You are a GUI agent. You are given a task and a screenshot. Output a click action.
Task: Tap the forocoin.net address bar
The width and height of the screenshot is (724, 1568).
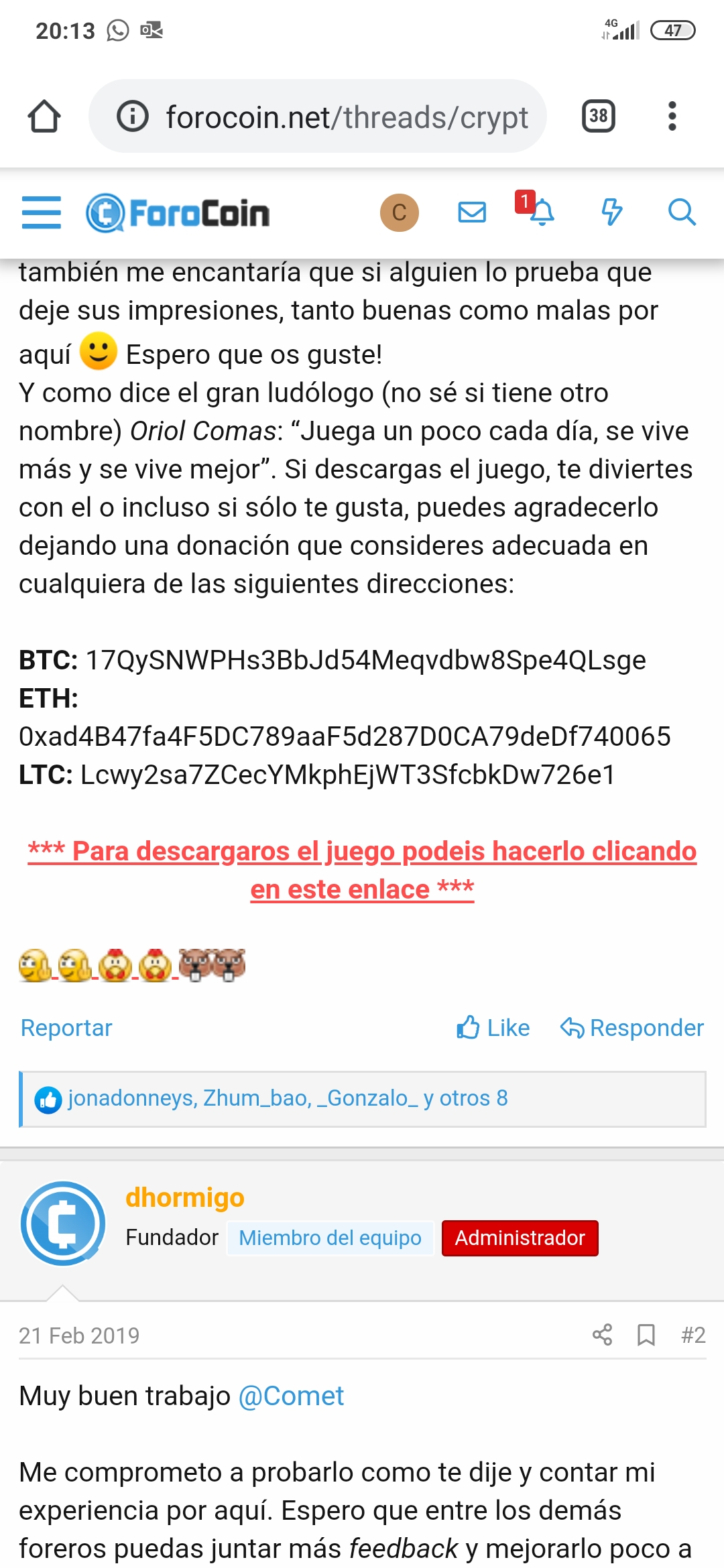317,117
